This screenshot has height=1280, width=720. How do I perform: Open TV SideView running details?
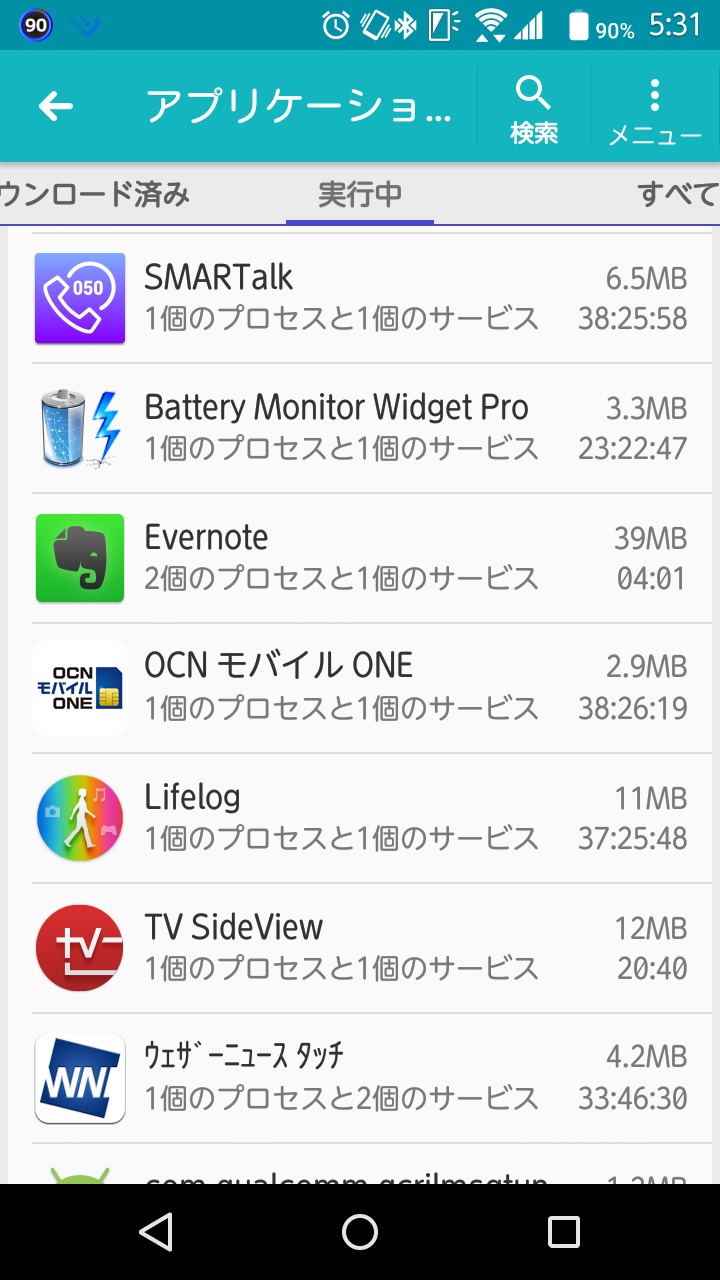tap(360, 948)
